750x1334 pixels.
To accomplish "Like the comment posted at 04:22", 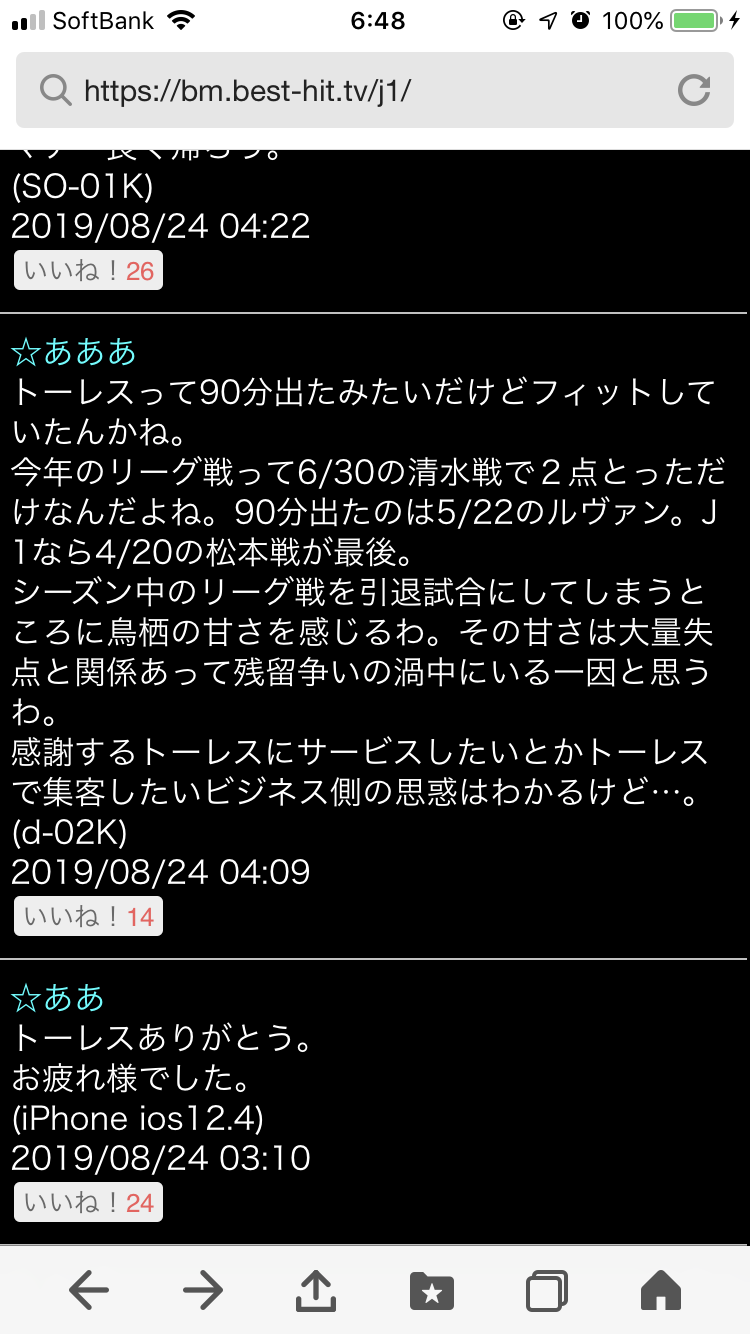I will [88, 271].
